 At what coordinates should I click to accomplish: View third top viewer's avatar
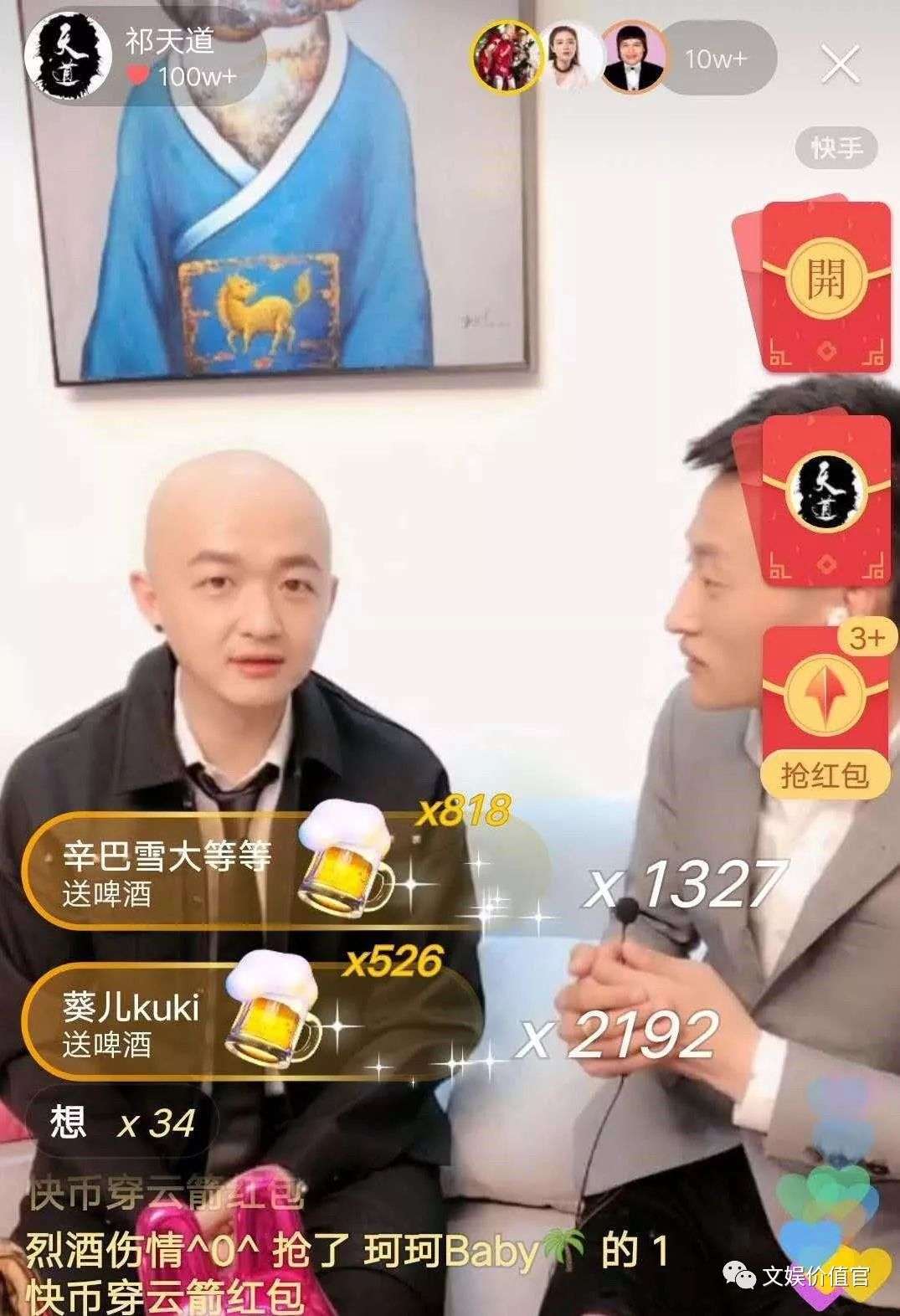pos(633,59)
